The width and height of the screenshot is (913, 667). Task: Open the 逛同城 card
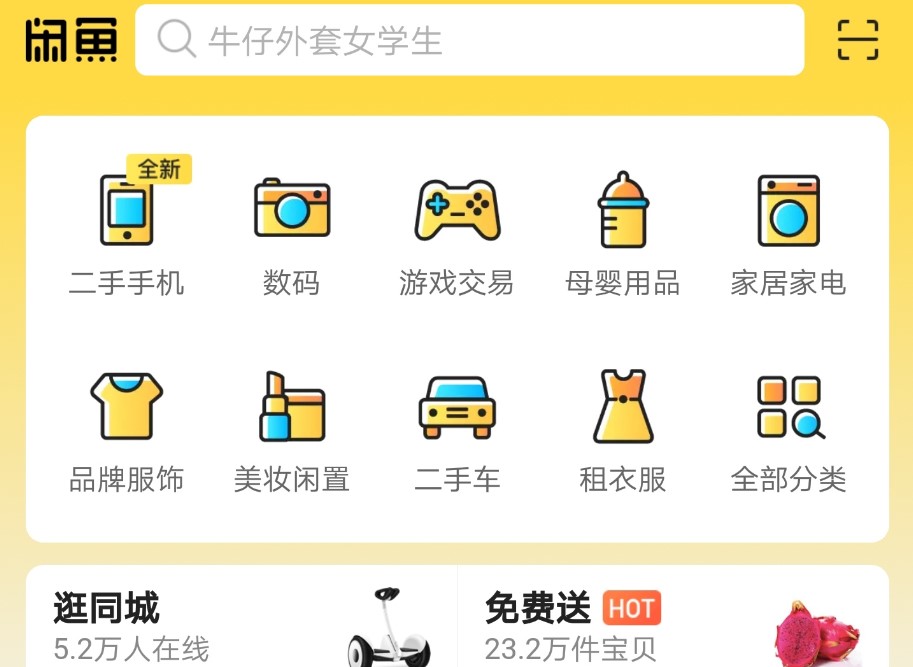coord(241,620)
